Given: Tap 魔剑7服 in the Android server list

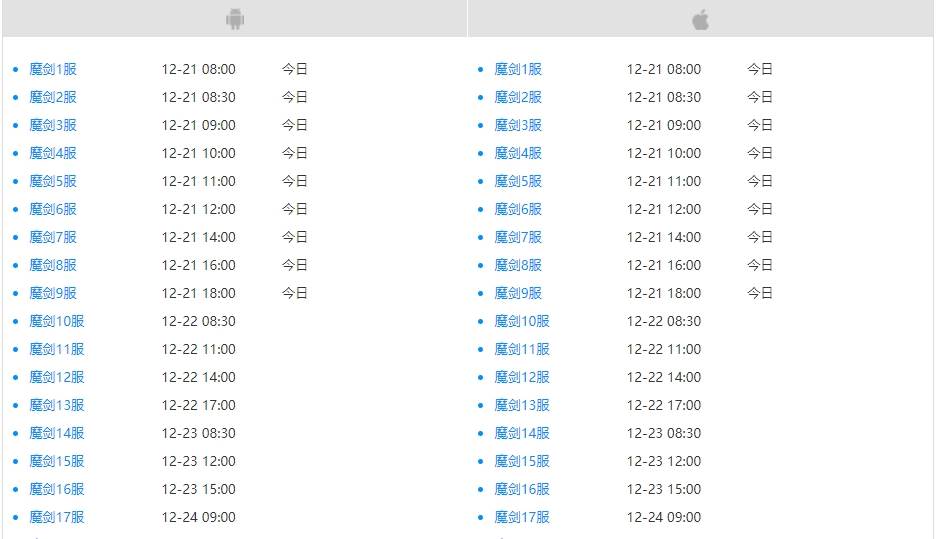Looking at the screenshot, I should (53, 237).
